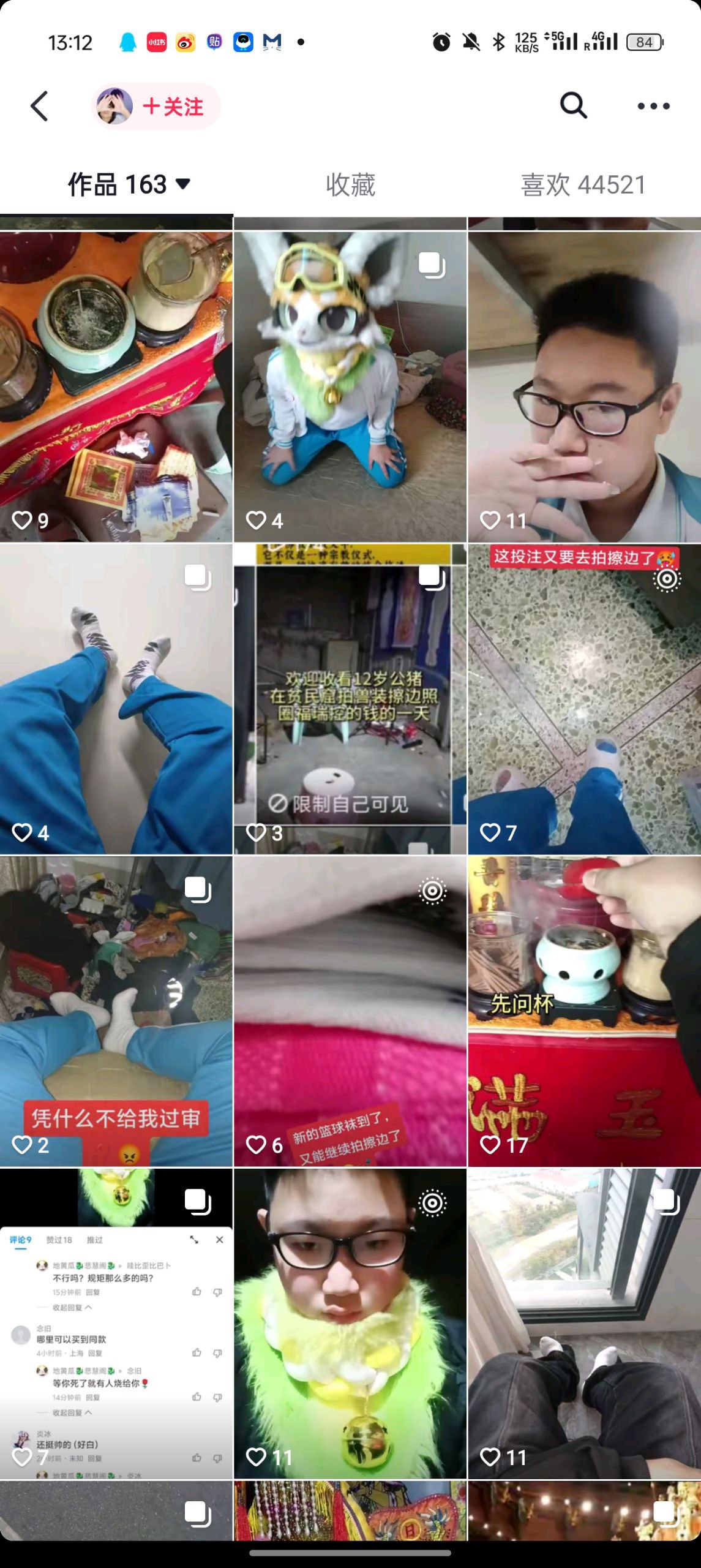
Task: Open the striped socks post on white floor
Action: point(116,698)
